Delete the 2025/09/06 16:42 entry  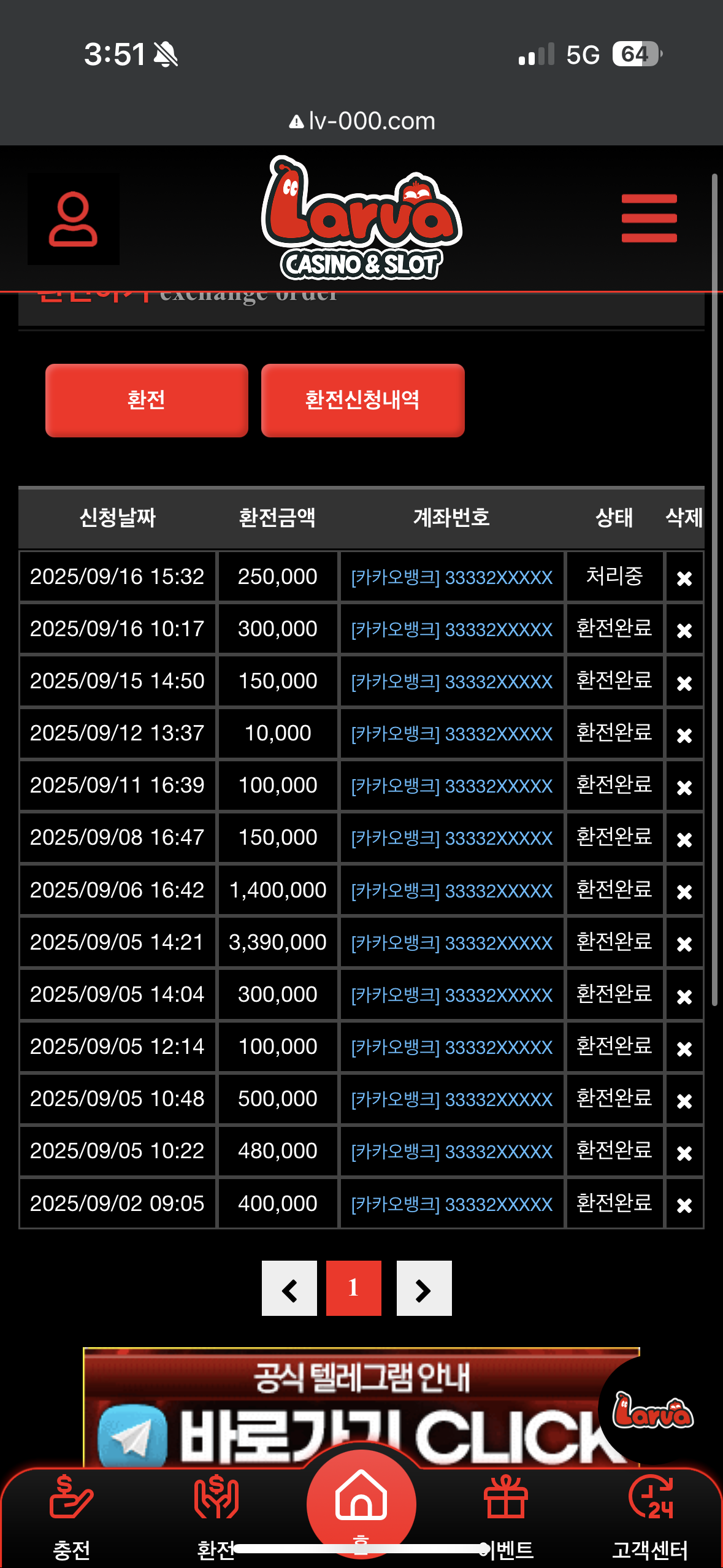coord(684,891)
